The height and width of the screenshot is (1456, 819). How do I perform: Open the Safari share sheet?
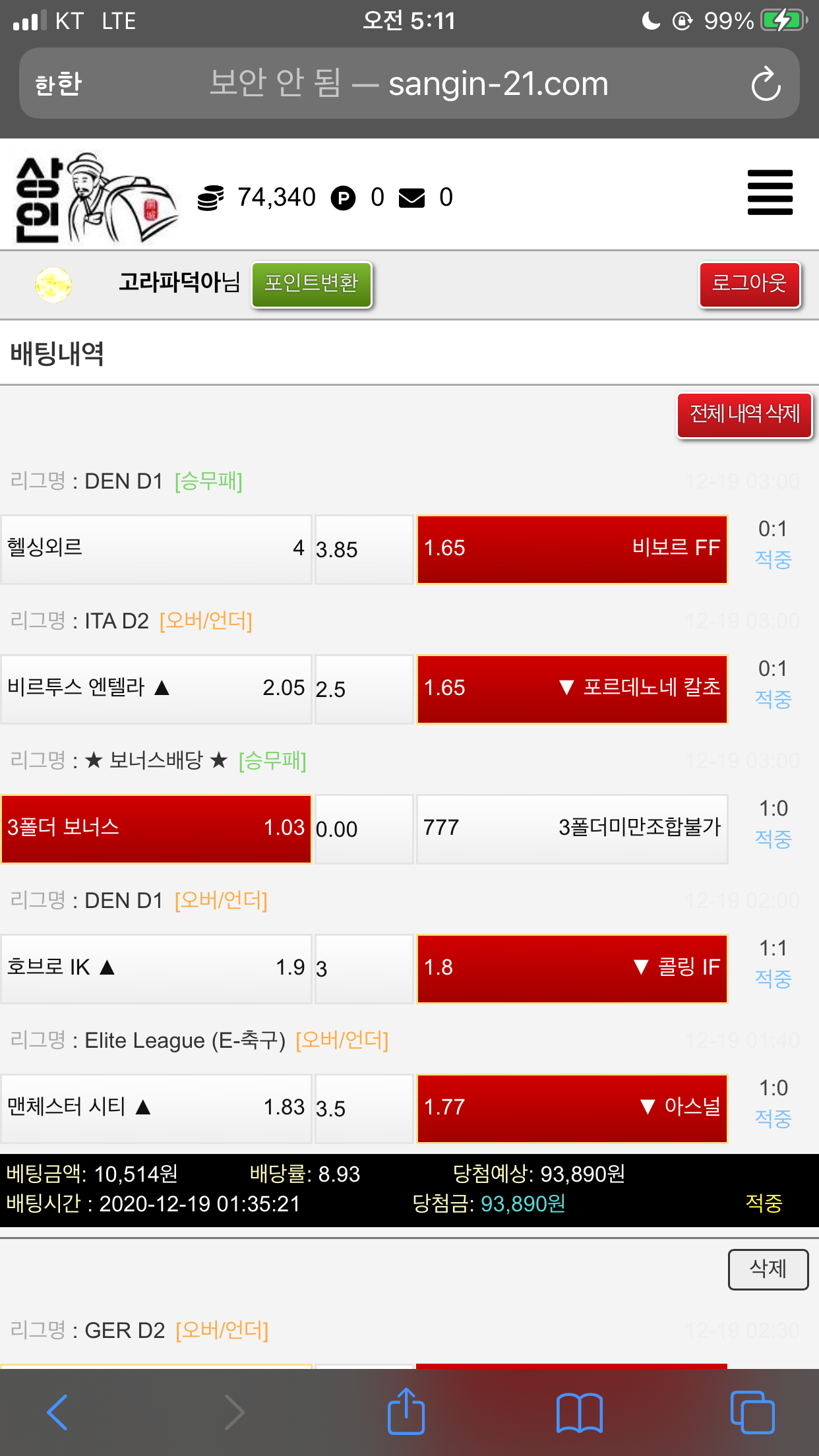406,1412
